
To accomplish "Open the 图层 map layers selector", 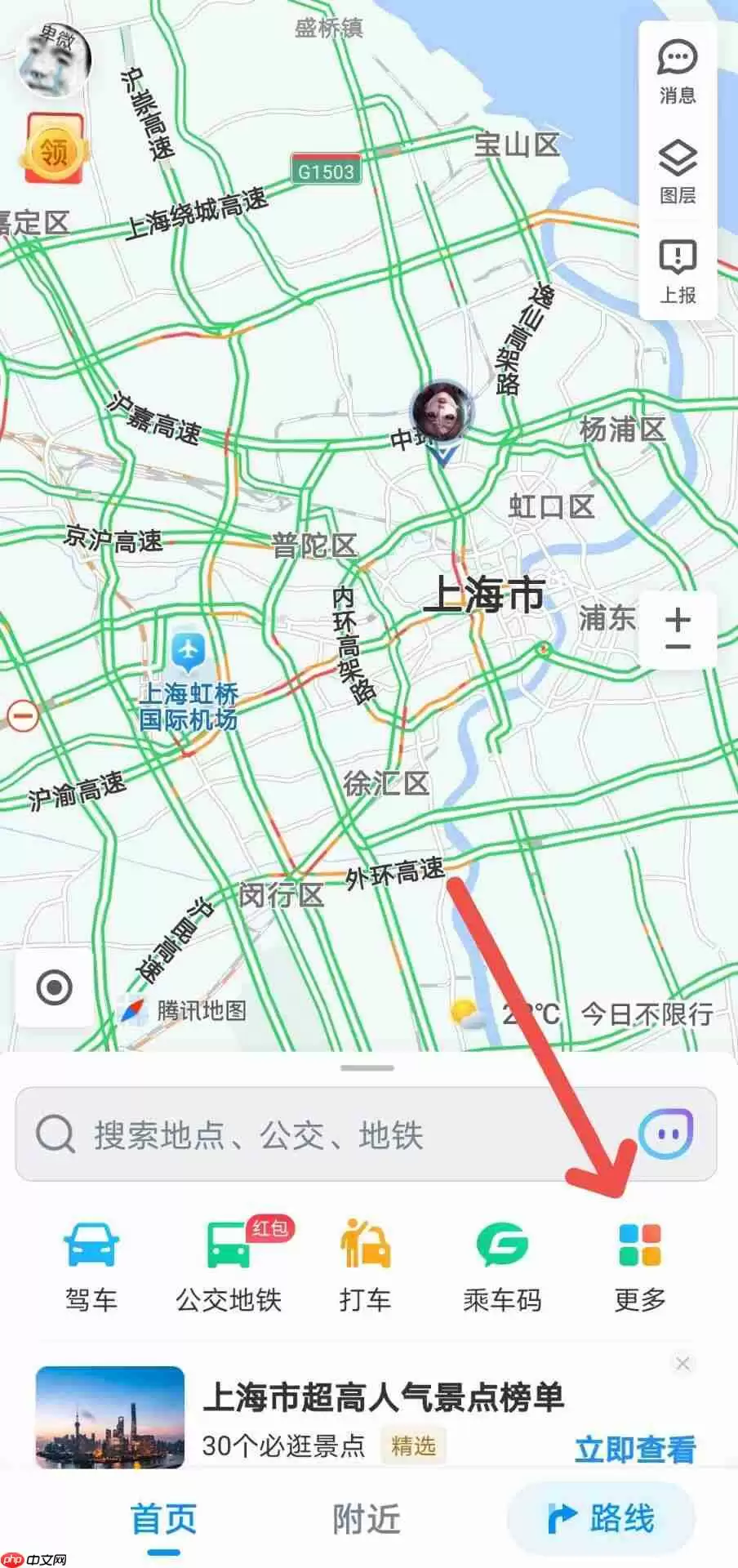I will pyautogui.click(x=676, y=173).
